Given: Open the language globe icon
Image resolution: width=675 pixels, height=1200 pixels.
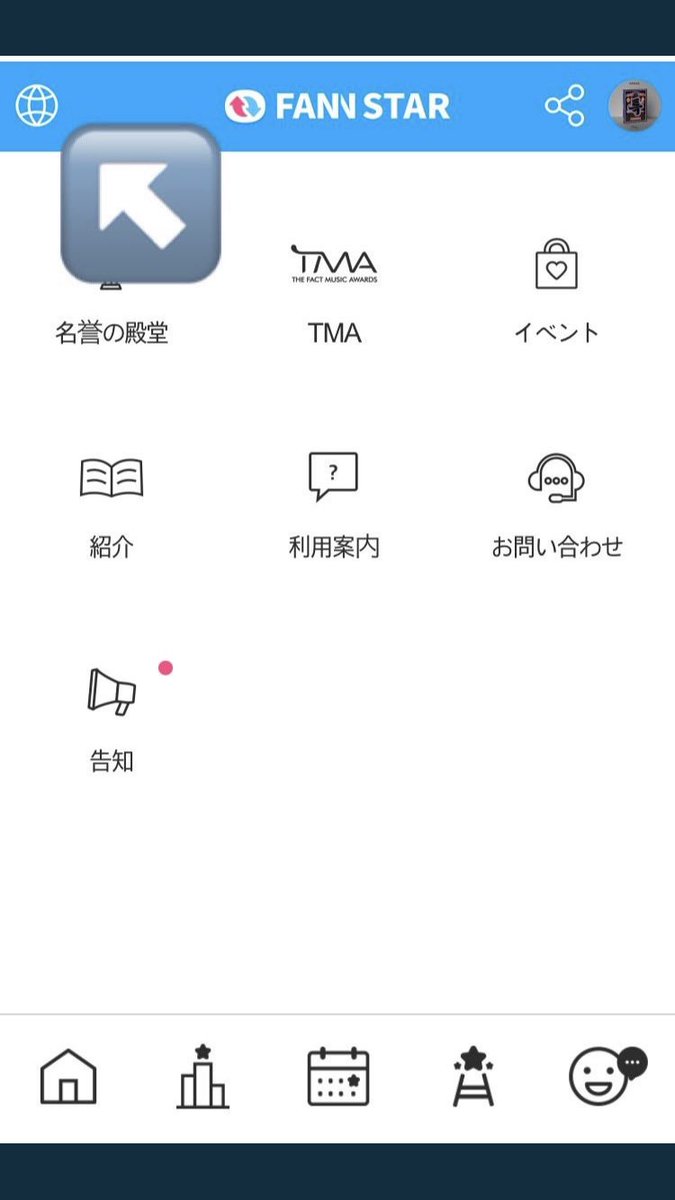Looking at the screenshot, I should (37, 105).
